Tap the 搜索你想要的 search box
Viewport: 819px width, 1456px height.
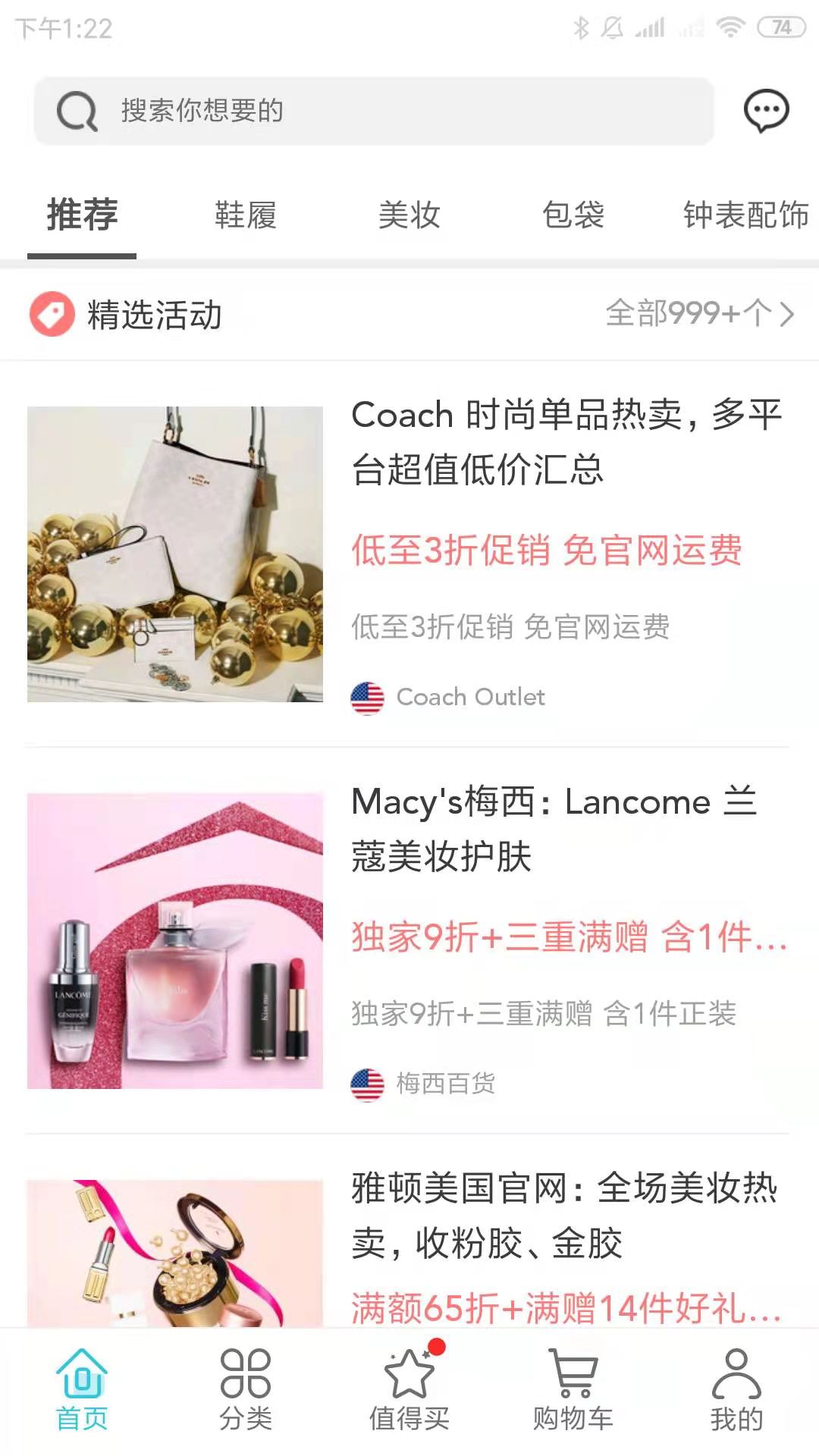point(373,111)
